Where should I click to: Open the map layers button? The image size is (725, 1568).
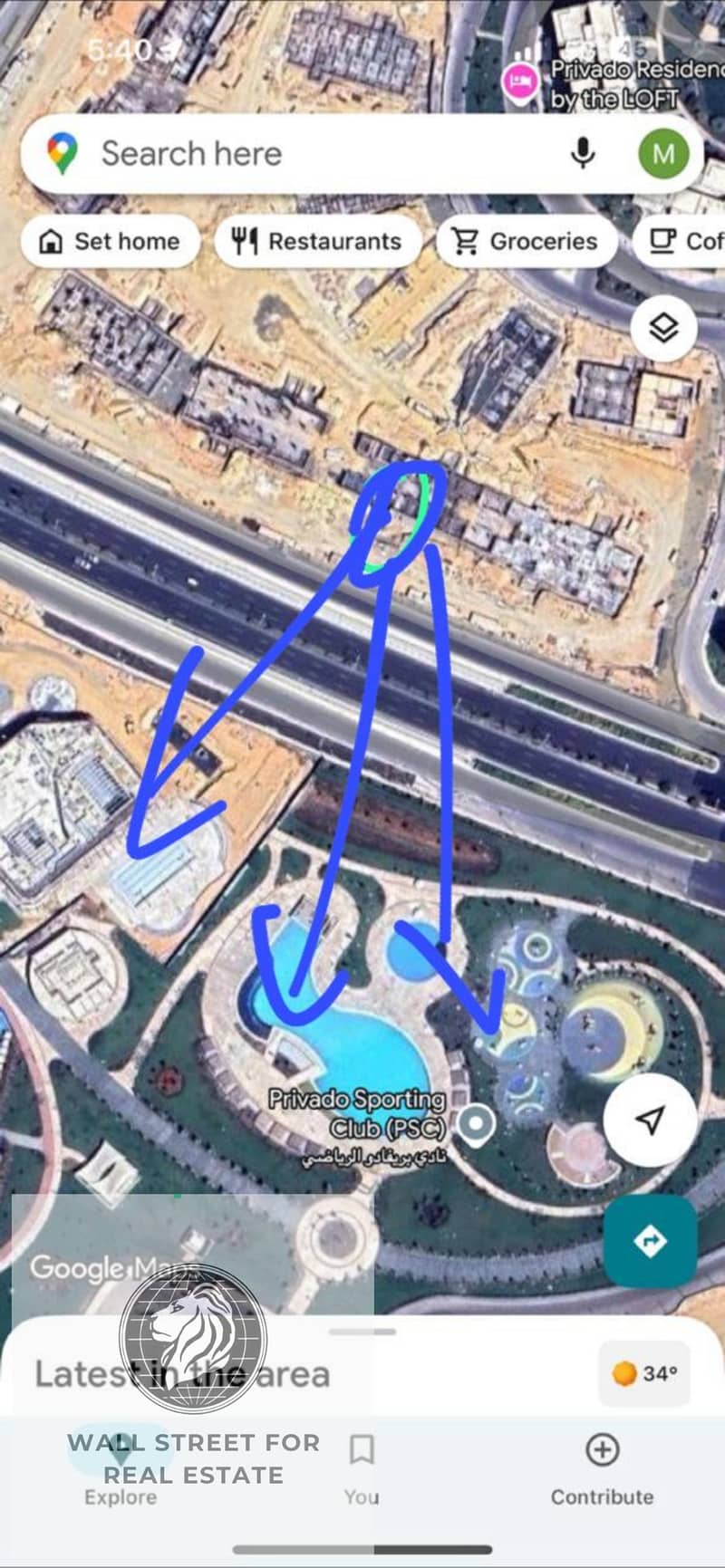[663, 327]
